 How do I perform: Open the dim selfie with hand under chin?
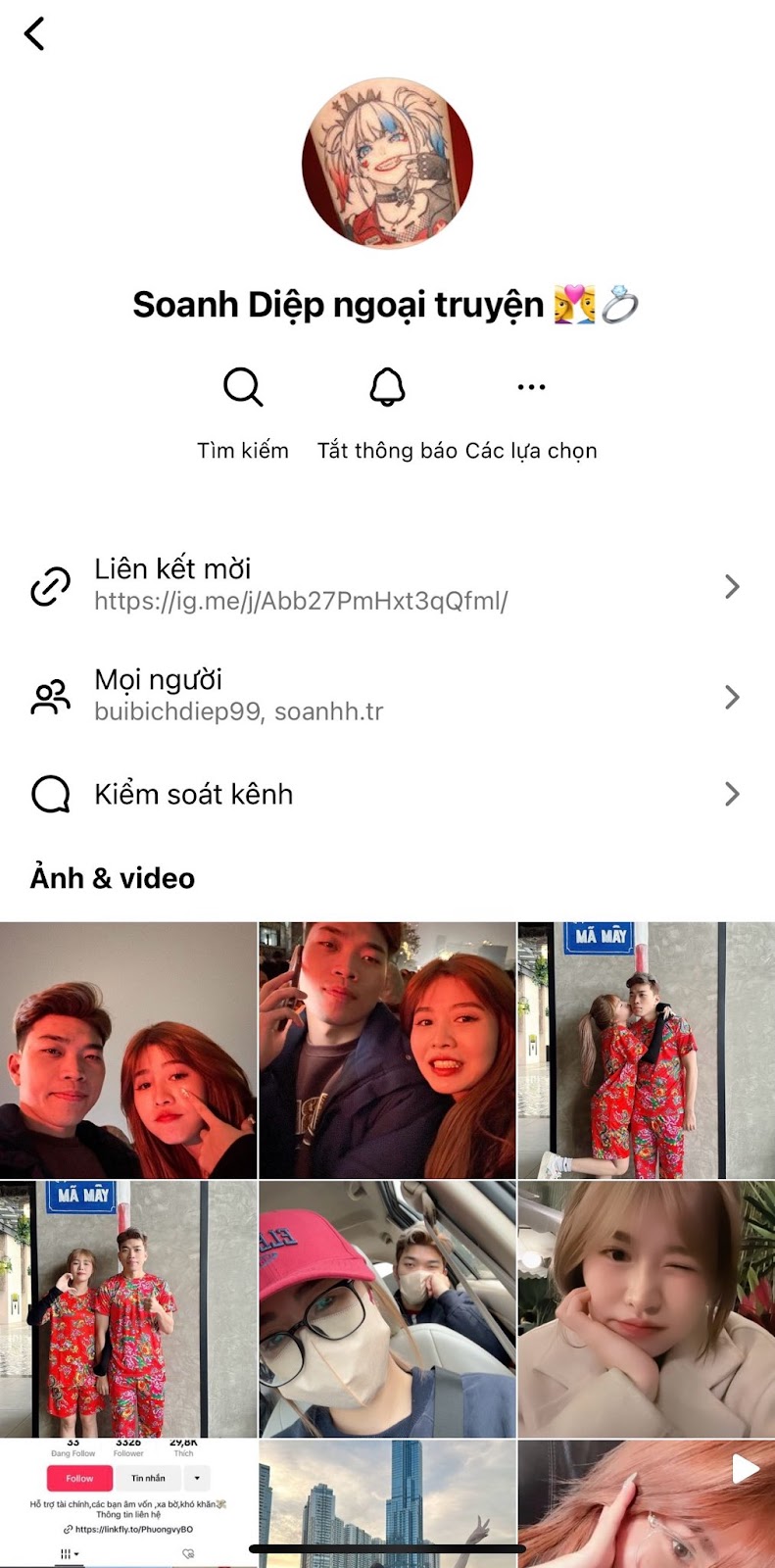pos(128,1050)
